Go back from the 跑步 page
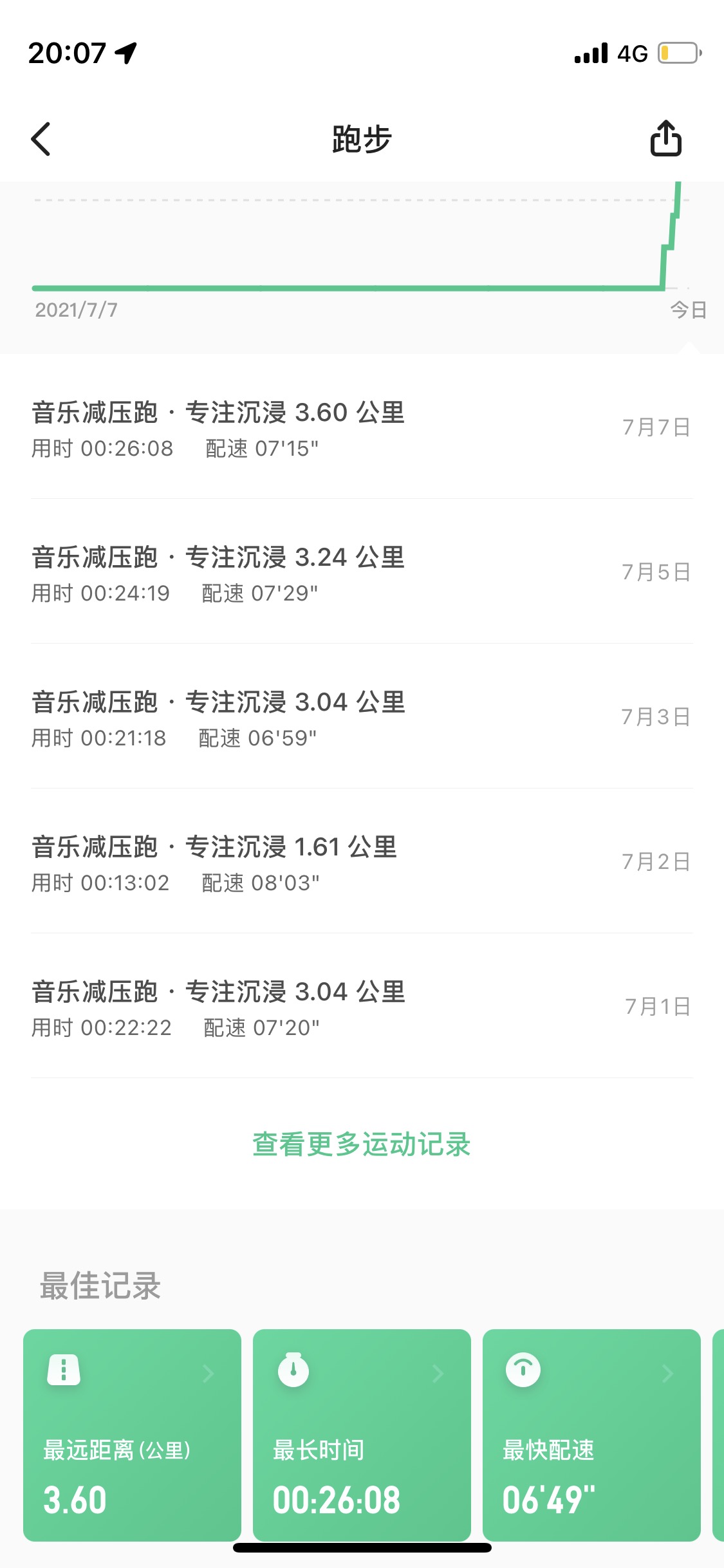Screen dimensions: 724x1568 [41, 139]
